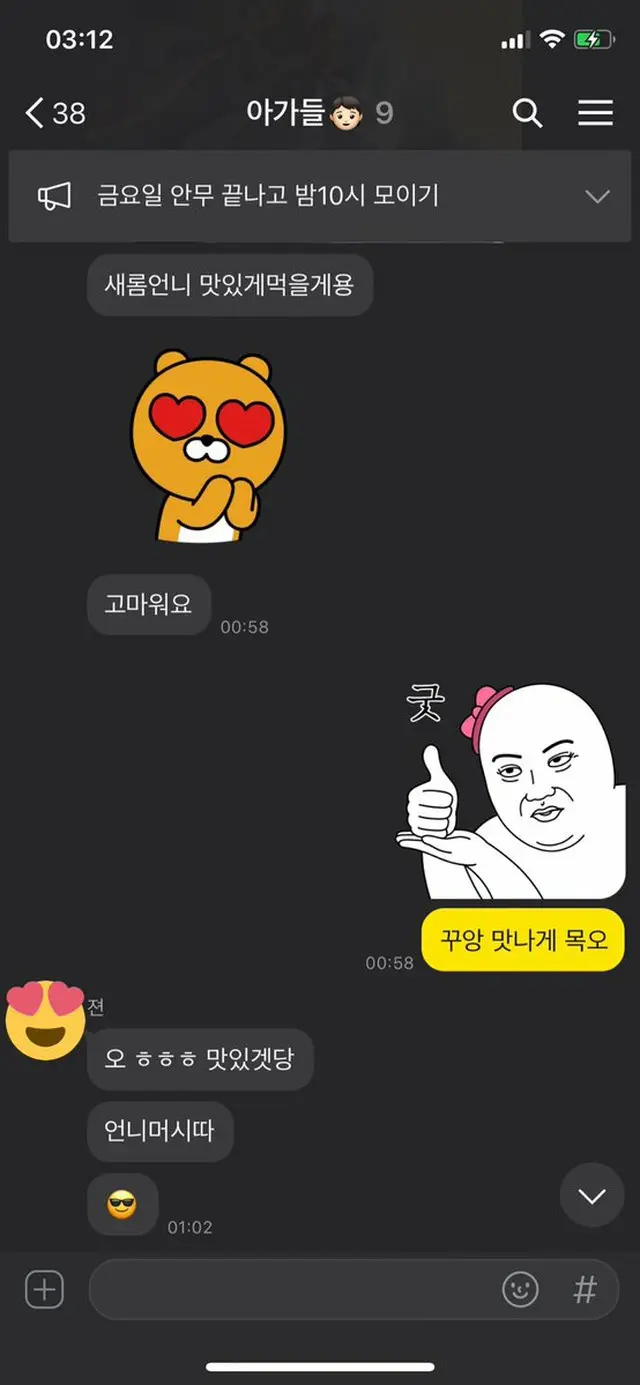The height and width of the screenshot is (1385, 640).
Task: Open the plus attachment menu
Action: [44, 1290]
